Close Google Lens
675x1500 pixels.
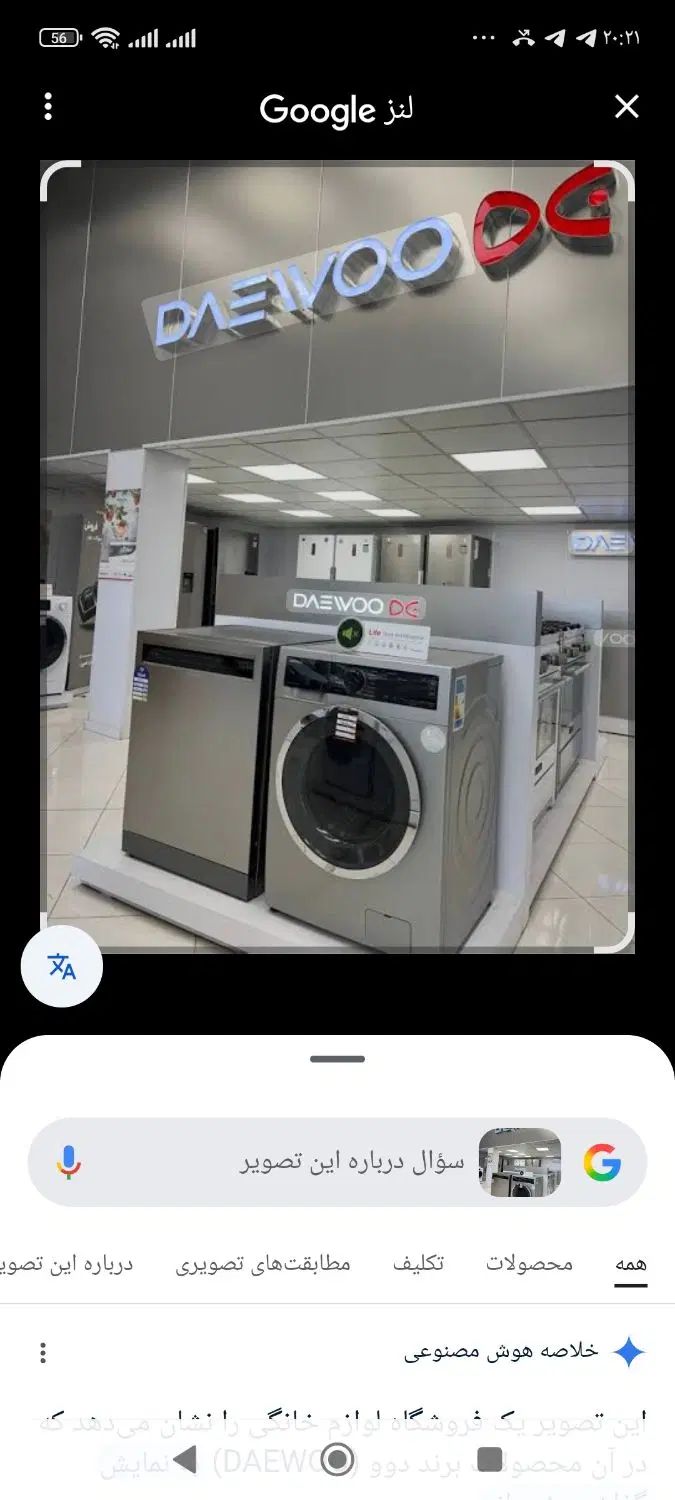[x=626, y=107]
